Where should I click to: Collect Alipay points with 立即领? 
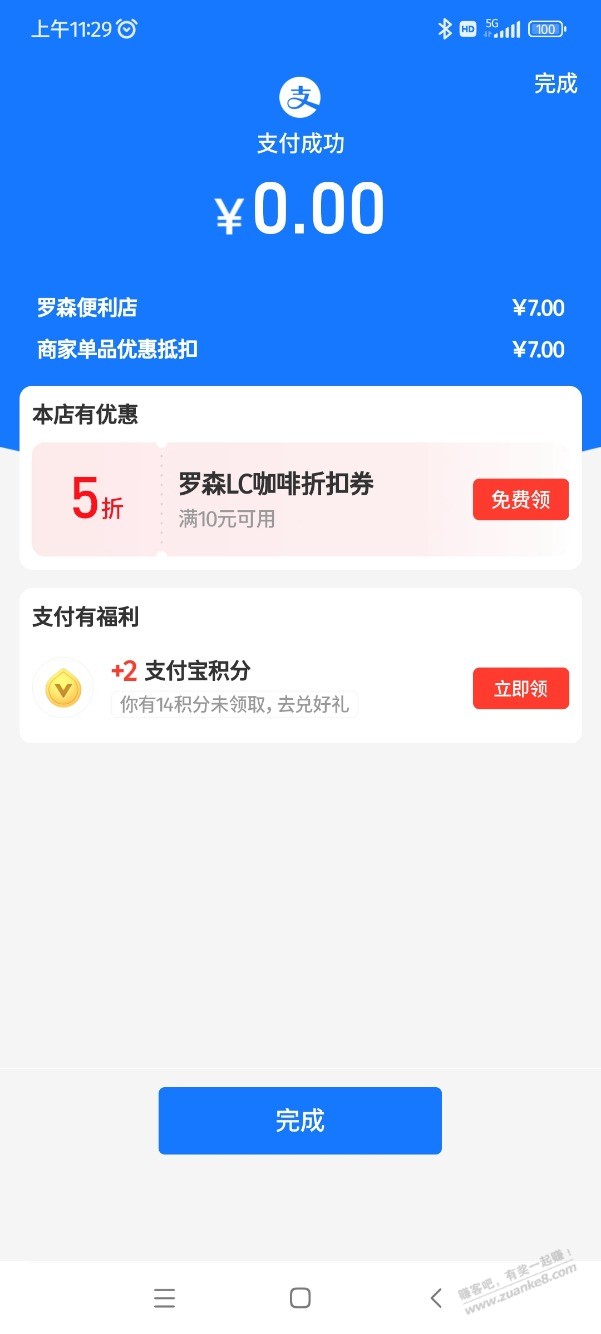click(x=520, y=689)
